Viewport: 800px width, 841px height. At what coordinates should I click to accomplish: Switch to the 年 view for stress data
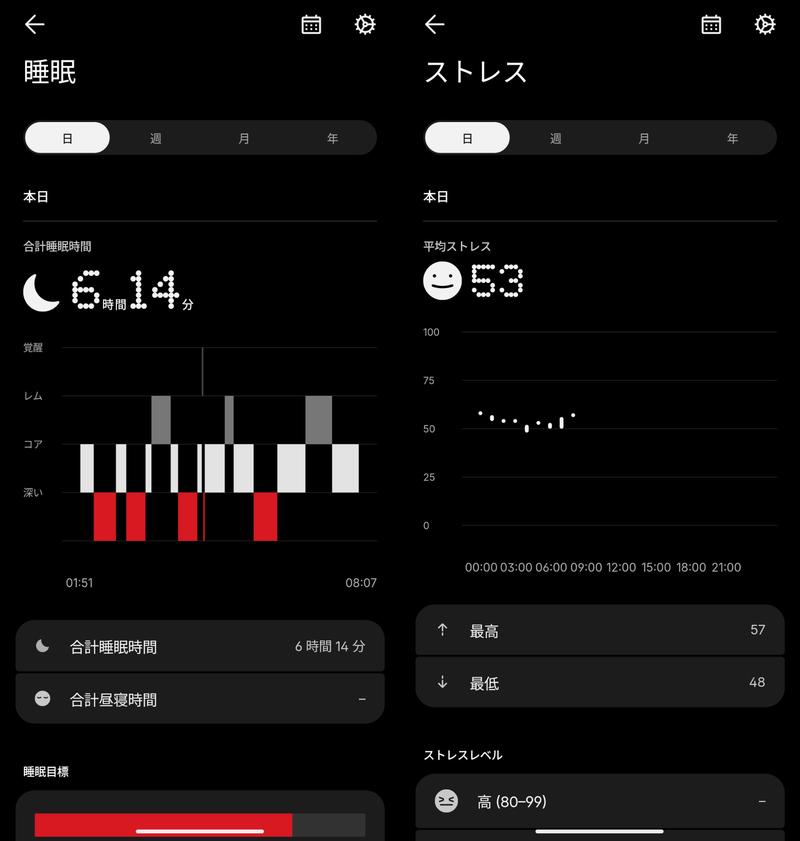pos(733,138)
